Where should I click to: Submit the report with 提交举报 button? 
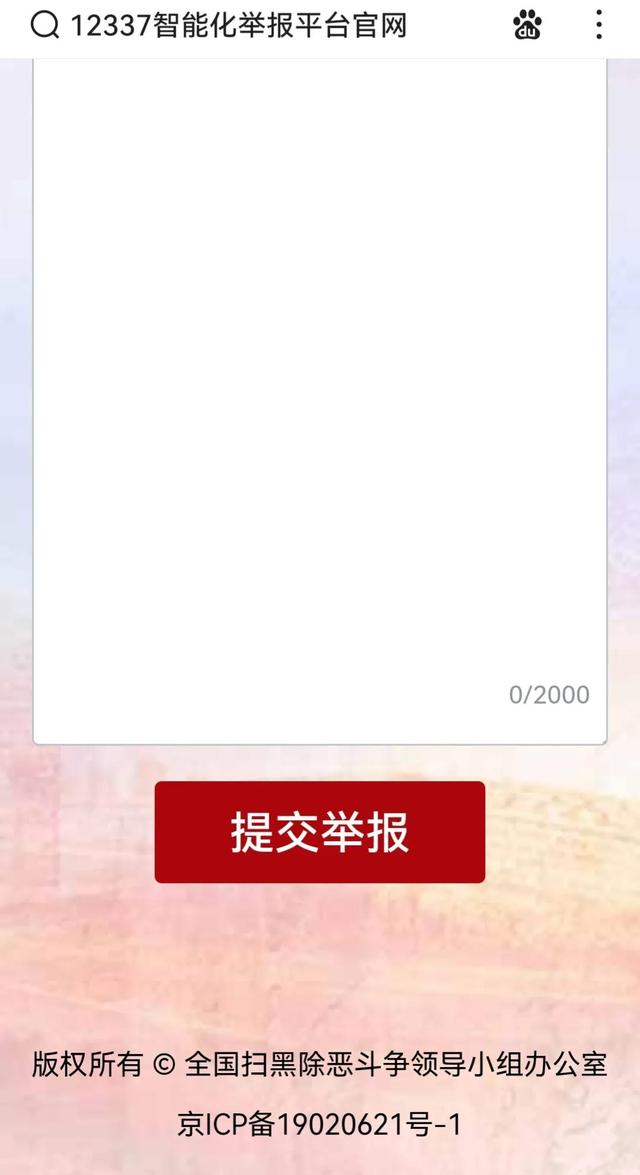(320, 832)
